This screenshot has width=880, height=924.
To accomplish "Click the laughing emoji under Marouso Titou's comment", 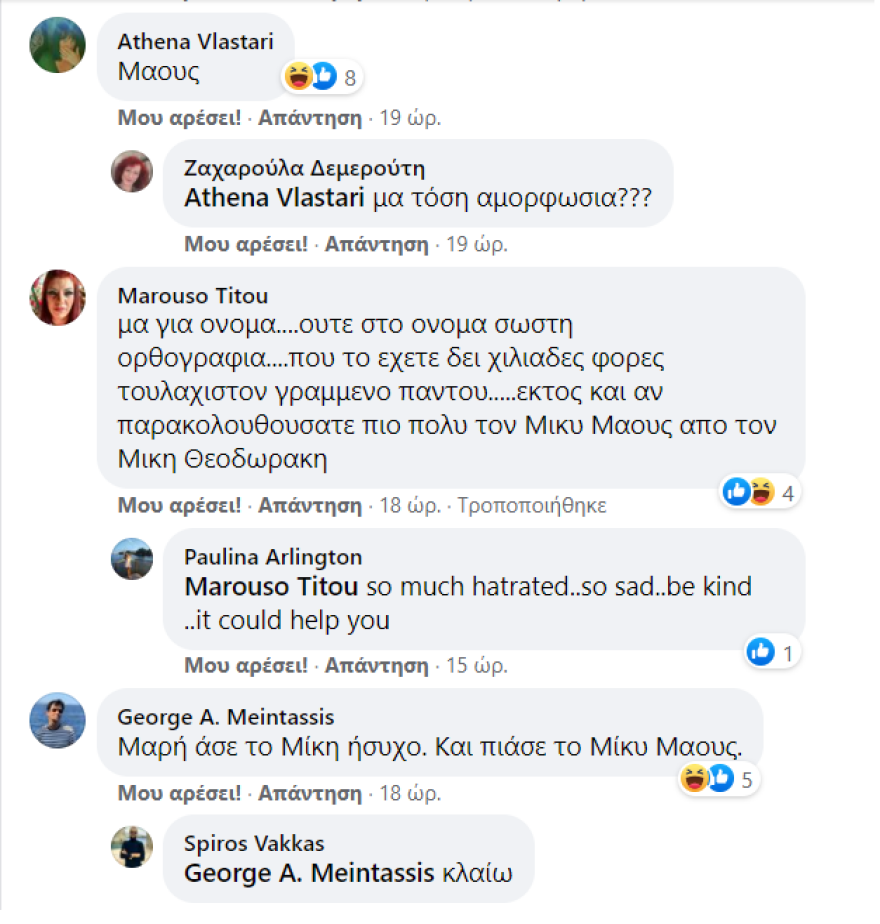I will (763, 492).
